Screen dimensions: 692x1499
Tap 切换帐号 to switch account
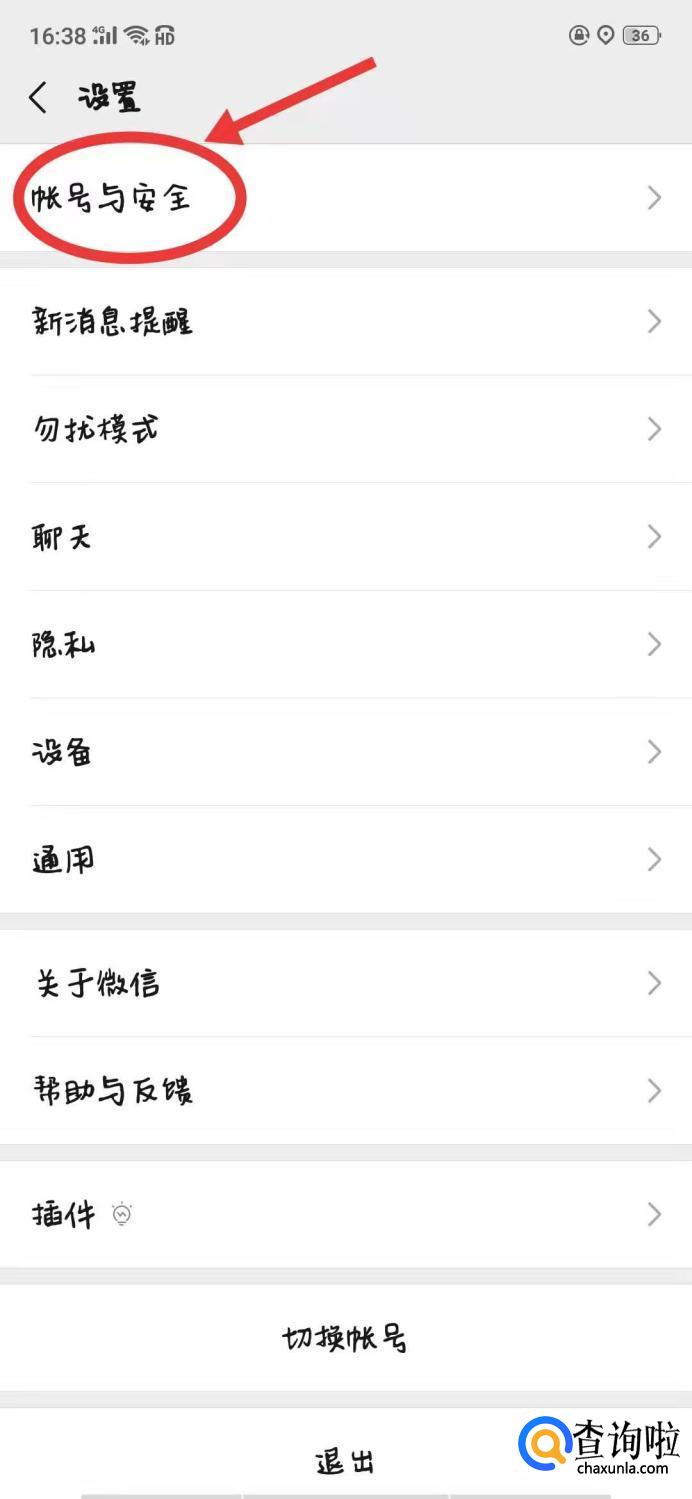tap(346, 1338)
